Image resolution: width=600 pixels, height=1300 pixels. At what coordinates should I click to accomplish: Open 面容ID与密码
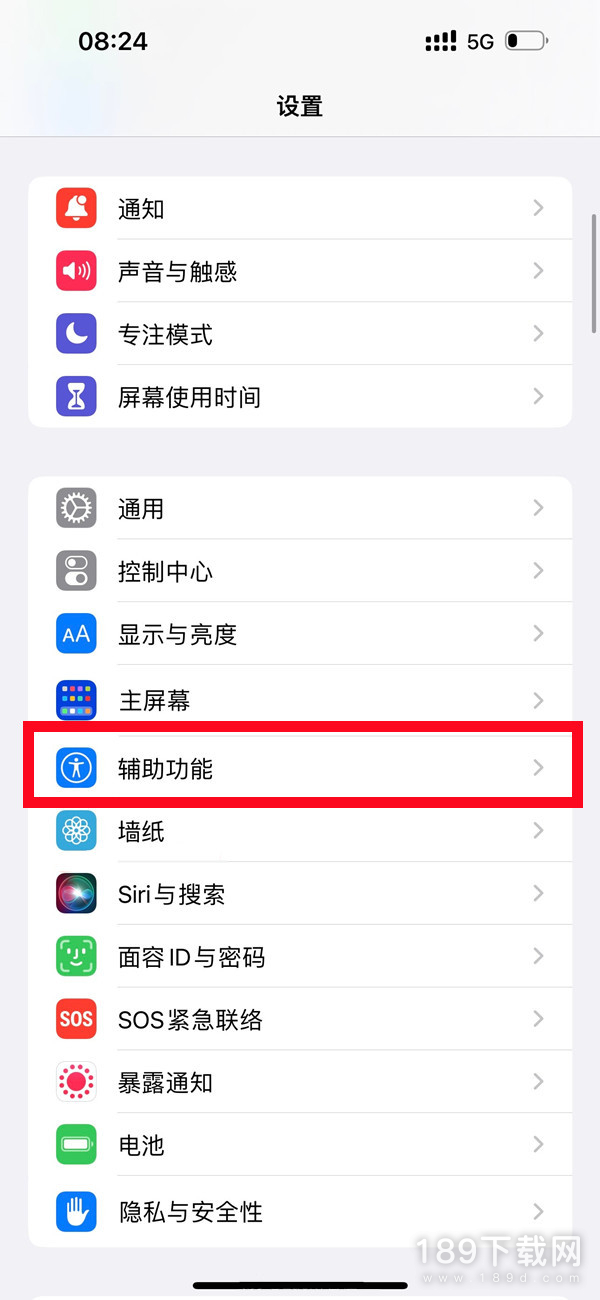[x=300, y=956]
